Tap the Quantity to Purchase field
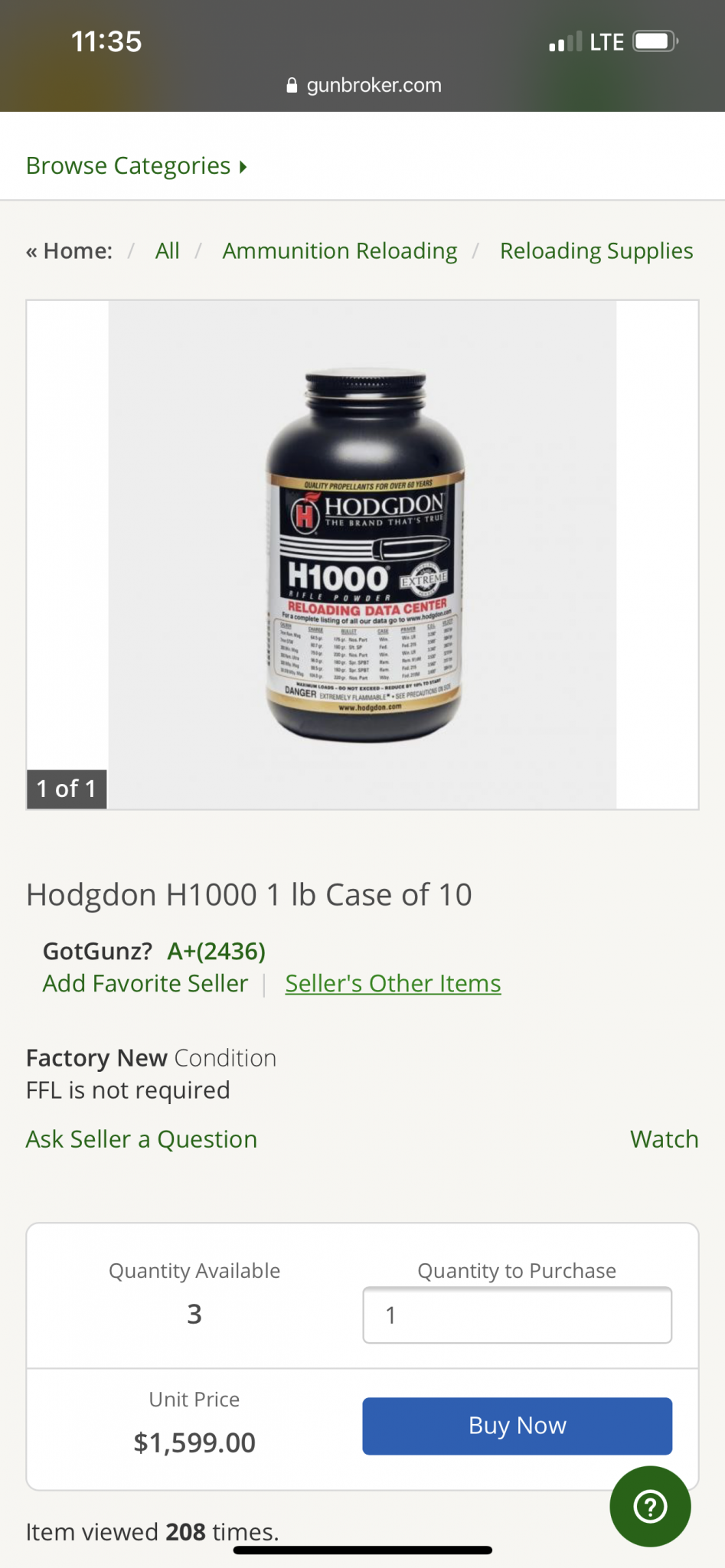This screenshot has height=1568, width=725. (x=517, y=1315)
